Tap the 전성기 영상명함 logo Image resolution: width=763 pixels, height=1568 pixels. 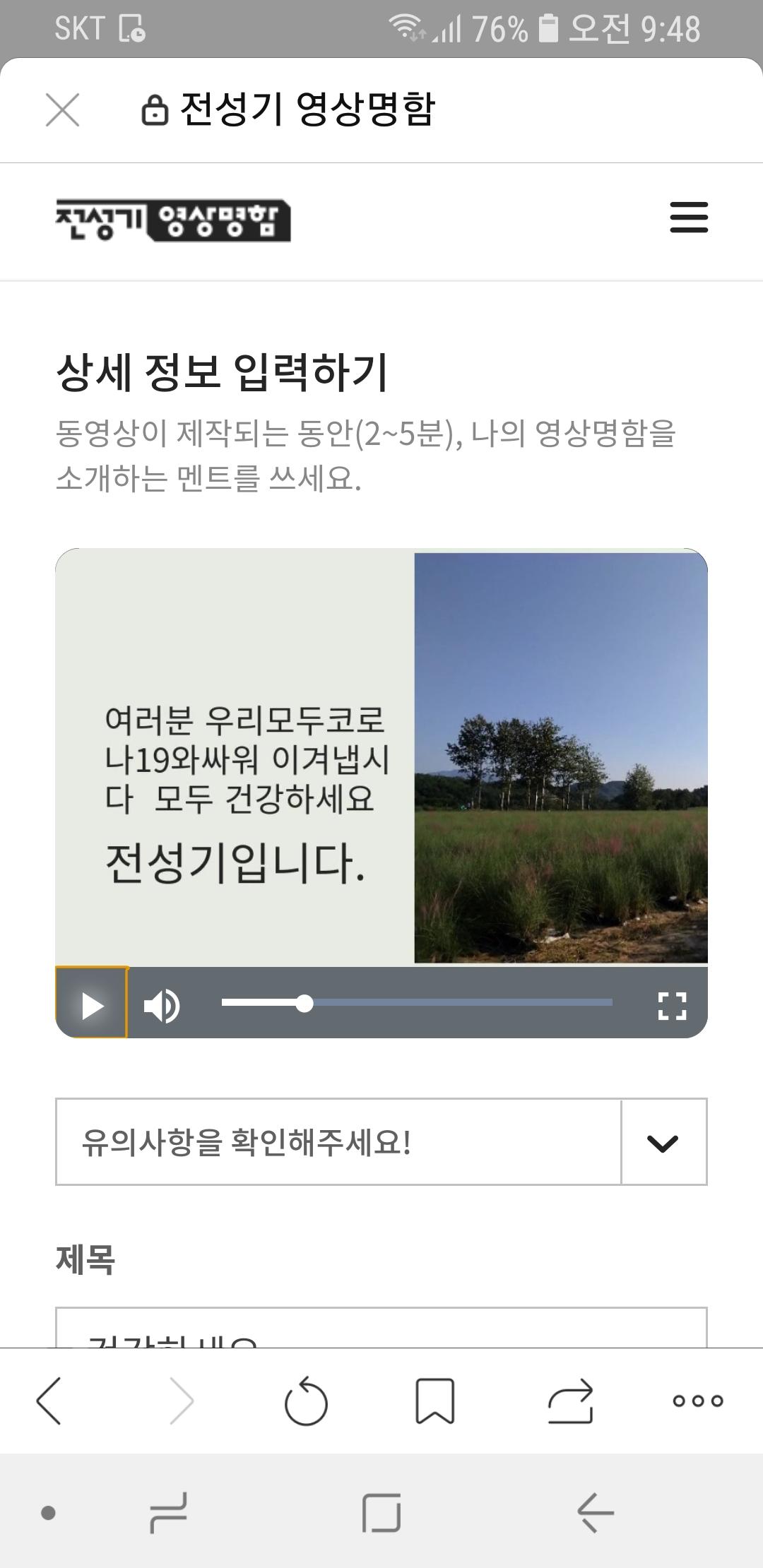pos(173,220)
